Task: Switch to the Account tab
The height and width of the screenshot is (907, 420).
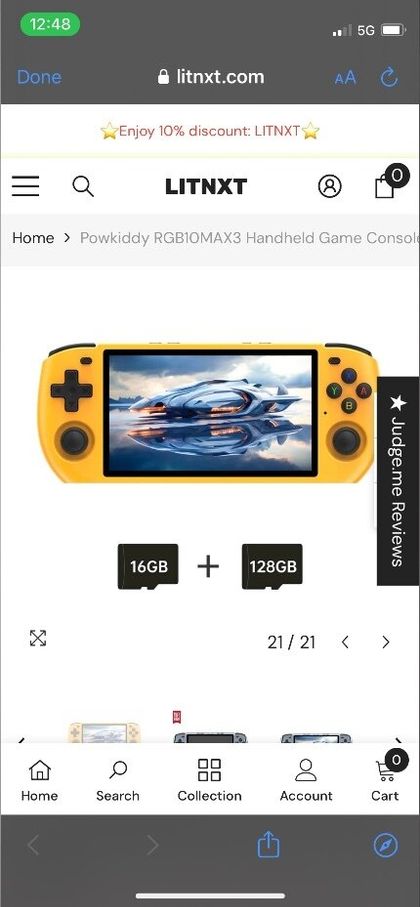Action: pyautogui.click(x=306, y=780)
